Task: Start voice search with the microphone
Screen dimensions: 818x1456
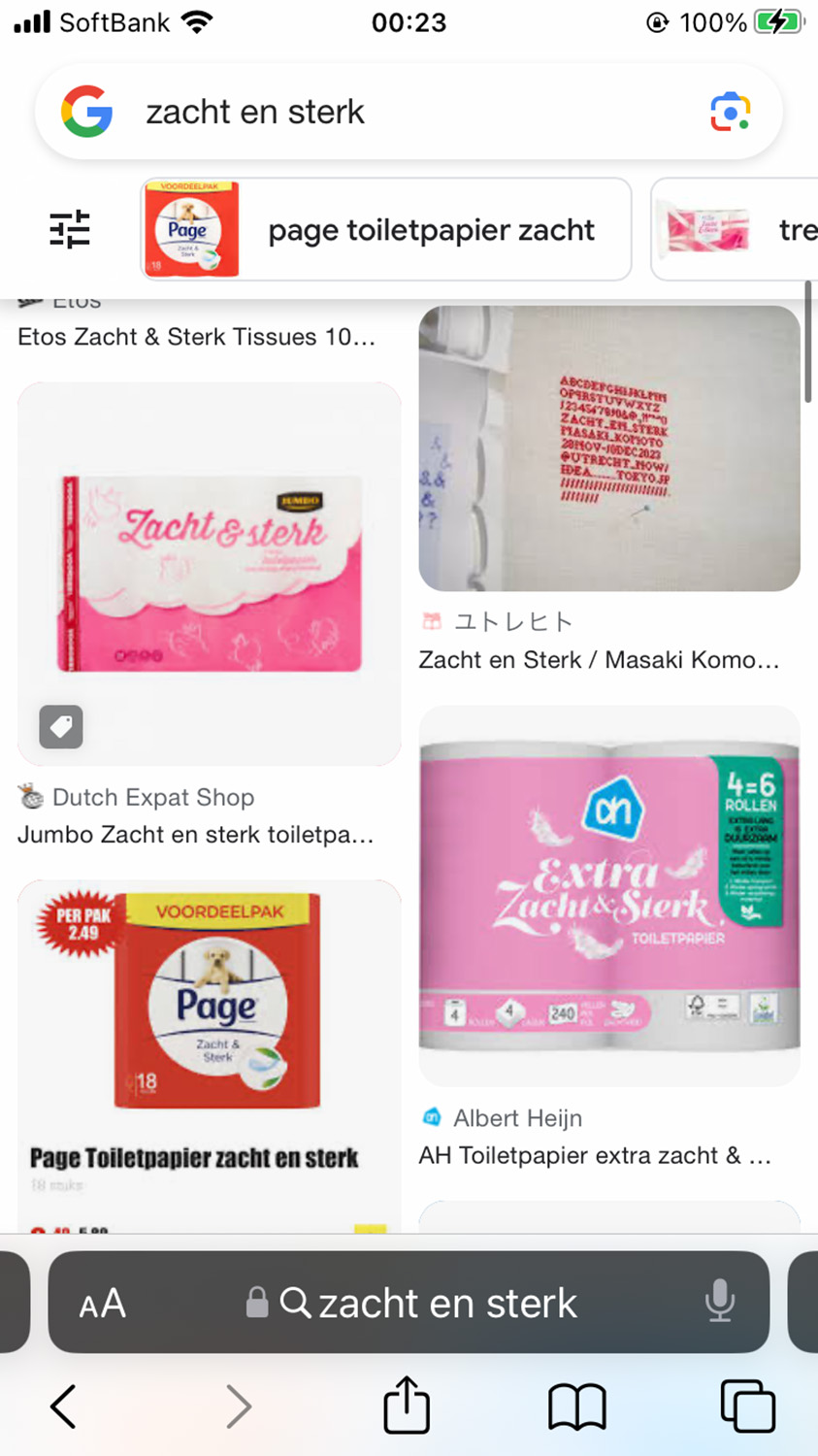Action: pos(719,1302)
